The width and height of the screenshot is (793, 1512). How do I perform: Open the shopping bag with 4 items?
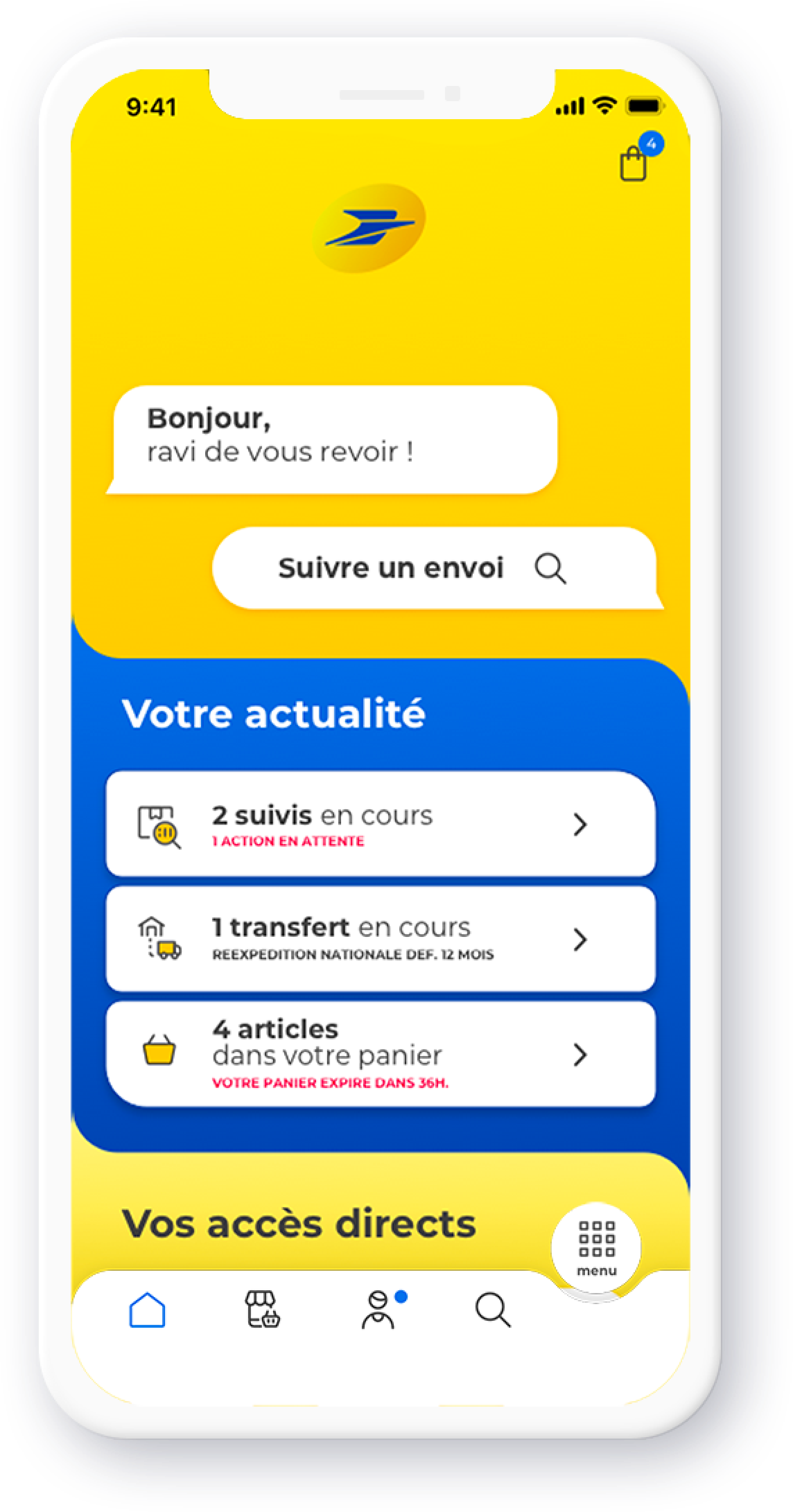tap(635, 163)
